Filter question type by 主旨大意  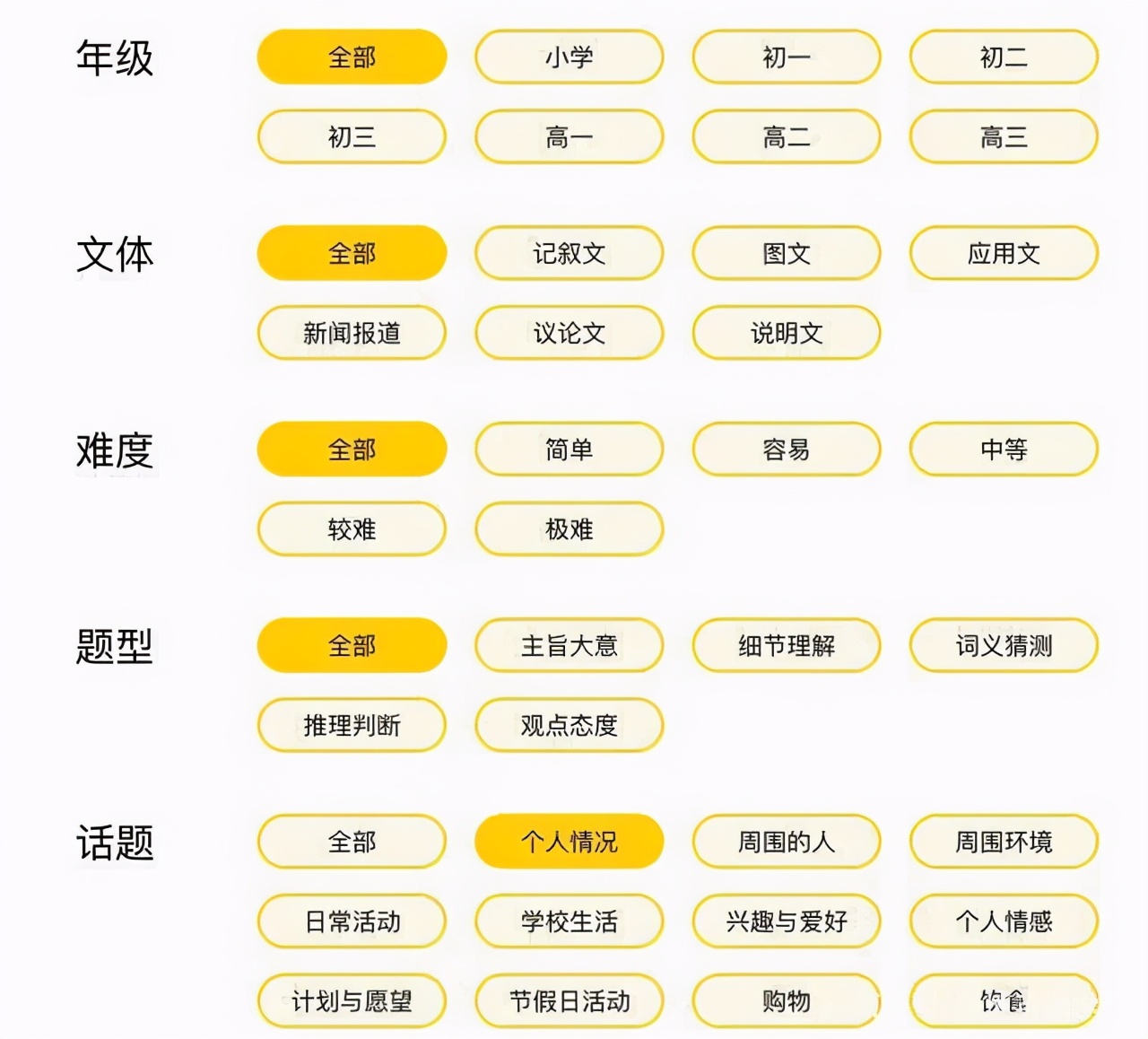(x=569, y=646)
